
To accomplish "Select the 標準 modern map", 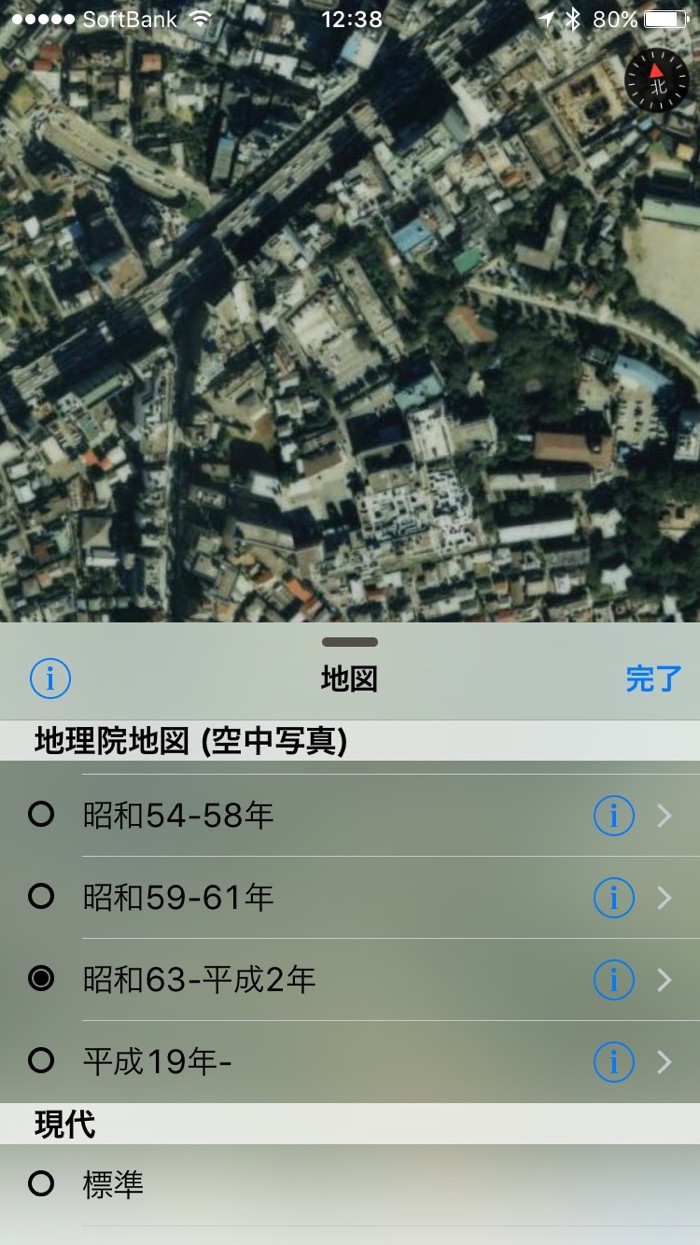I will 113,1185.
